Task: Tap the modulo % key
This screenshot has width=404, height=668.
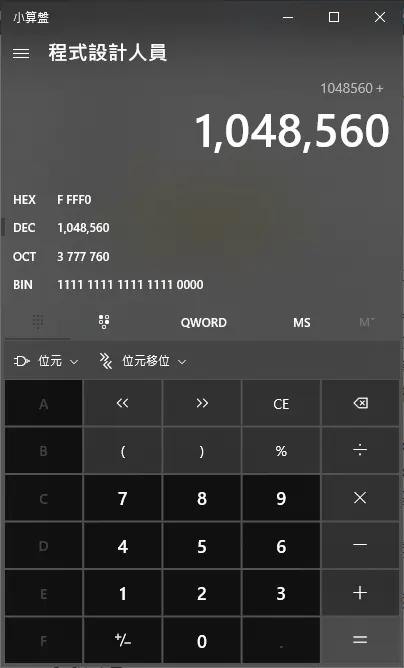Action: (x=281, y=451)
